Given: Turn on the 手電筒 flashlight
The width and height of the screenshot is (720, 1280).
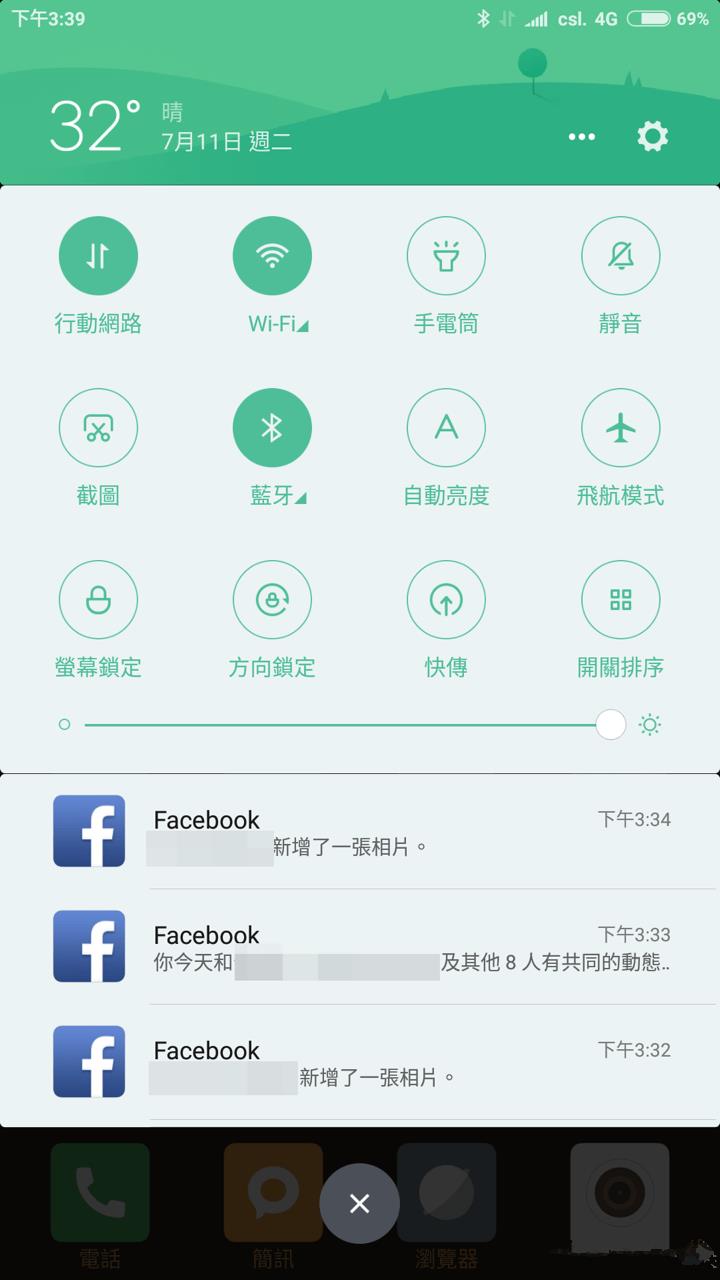Looking at the screenshot, I should pyautogui.click(x=446, y=256).
